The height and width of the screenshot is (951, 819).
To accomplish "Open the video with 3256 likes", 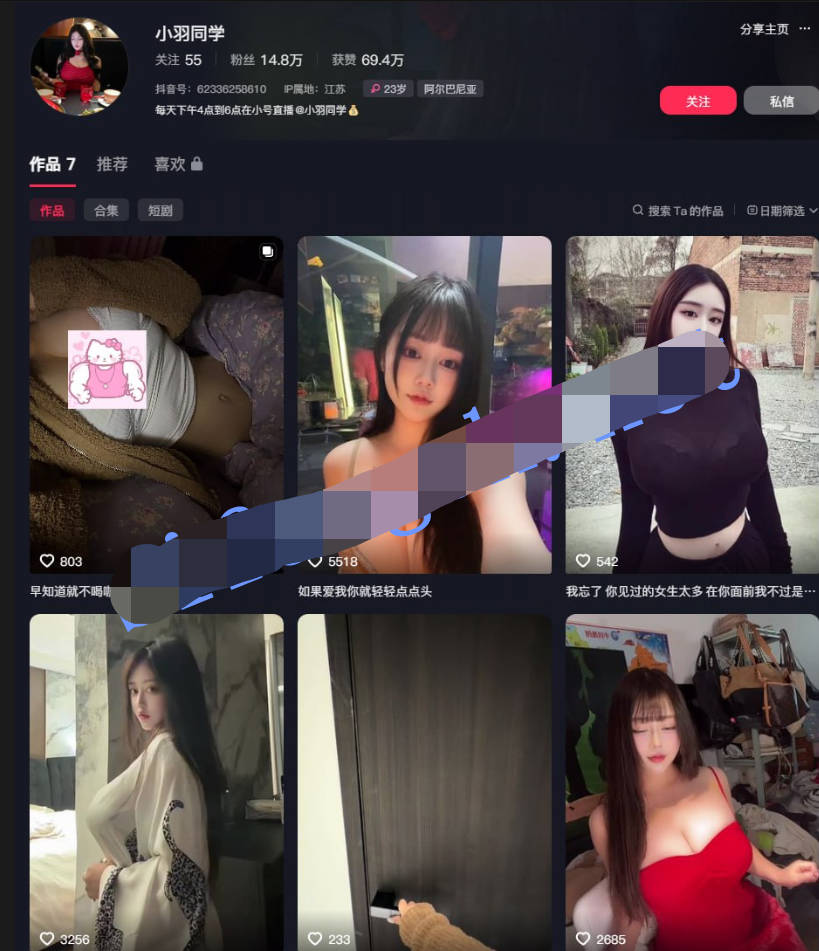I will (157, 782).
